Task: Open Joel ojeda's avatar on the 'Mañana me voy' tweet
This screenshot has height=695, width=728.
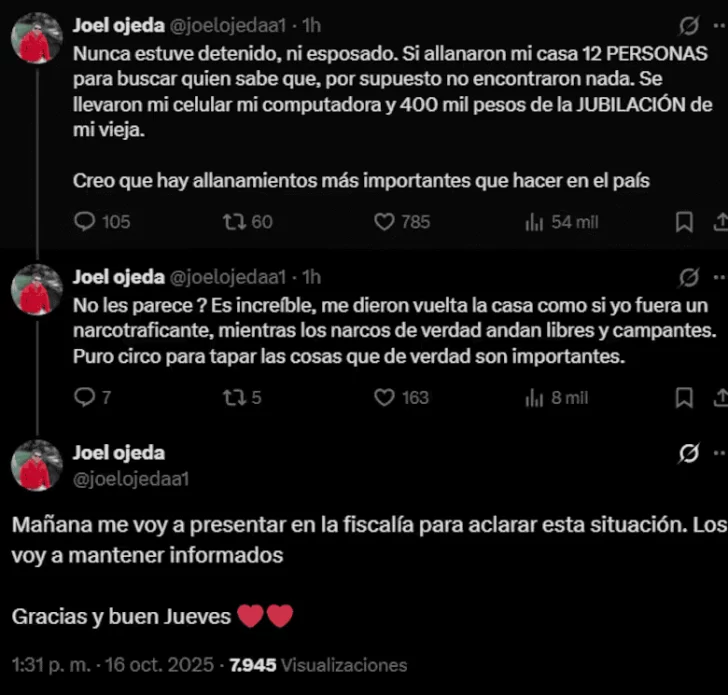Action: point(37,465)
